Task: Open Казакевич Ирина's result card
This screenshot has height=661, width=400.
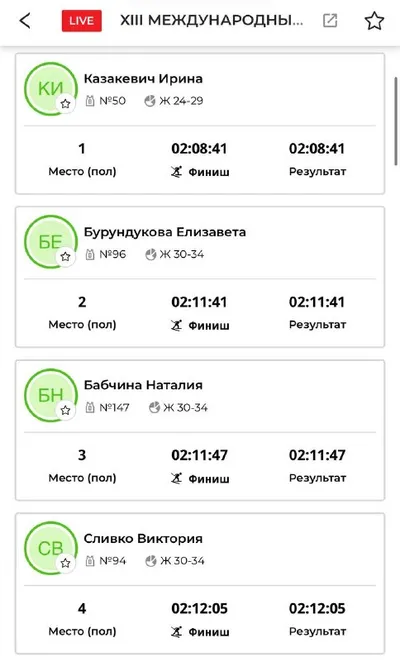Action: click(x=200, y=124)
